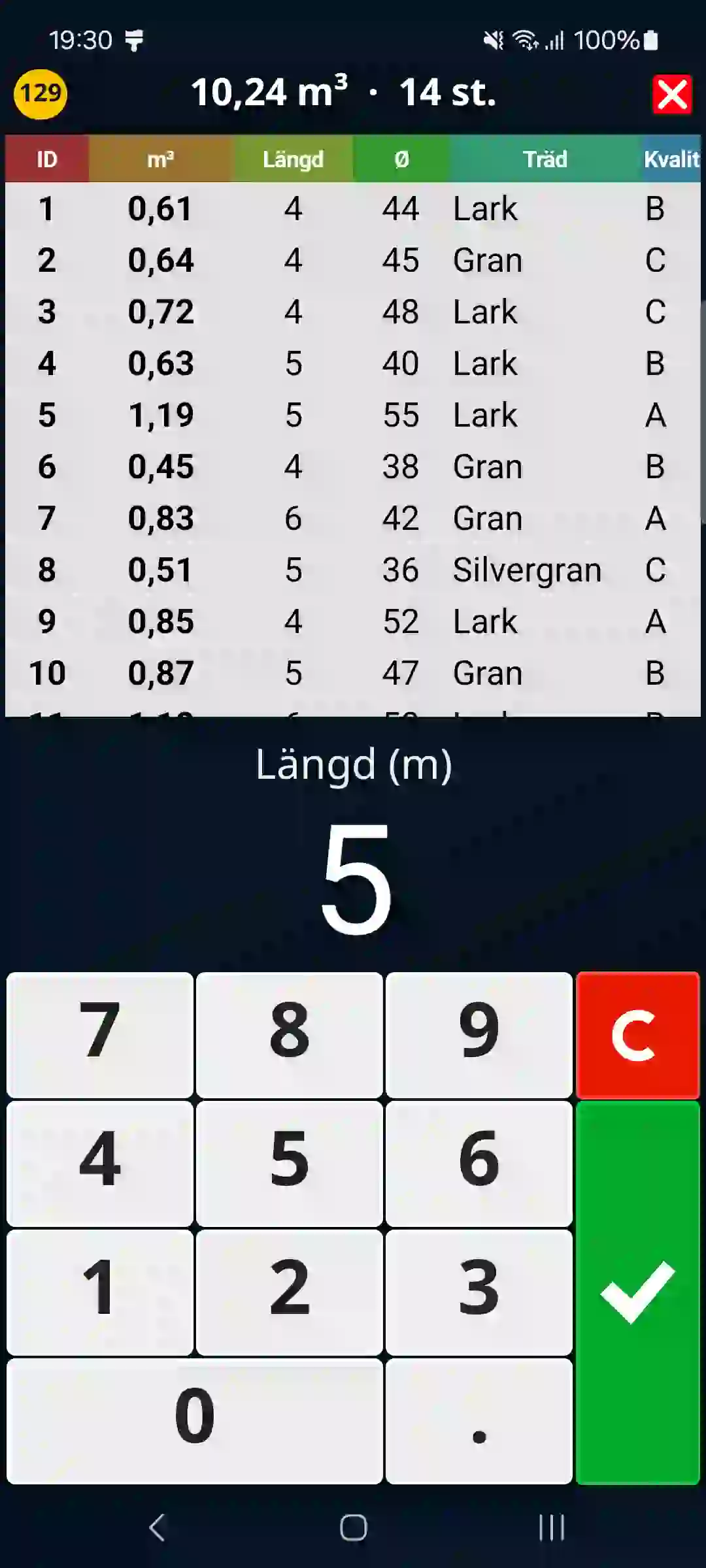Select log row 8 with Silvergran
The height and width of the screenshot is (1568, 706).
[353, 570]
